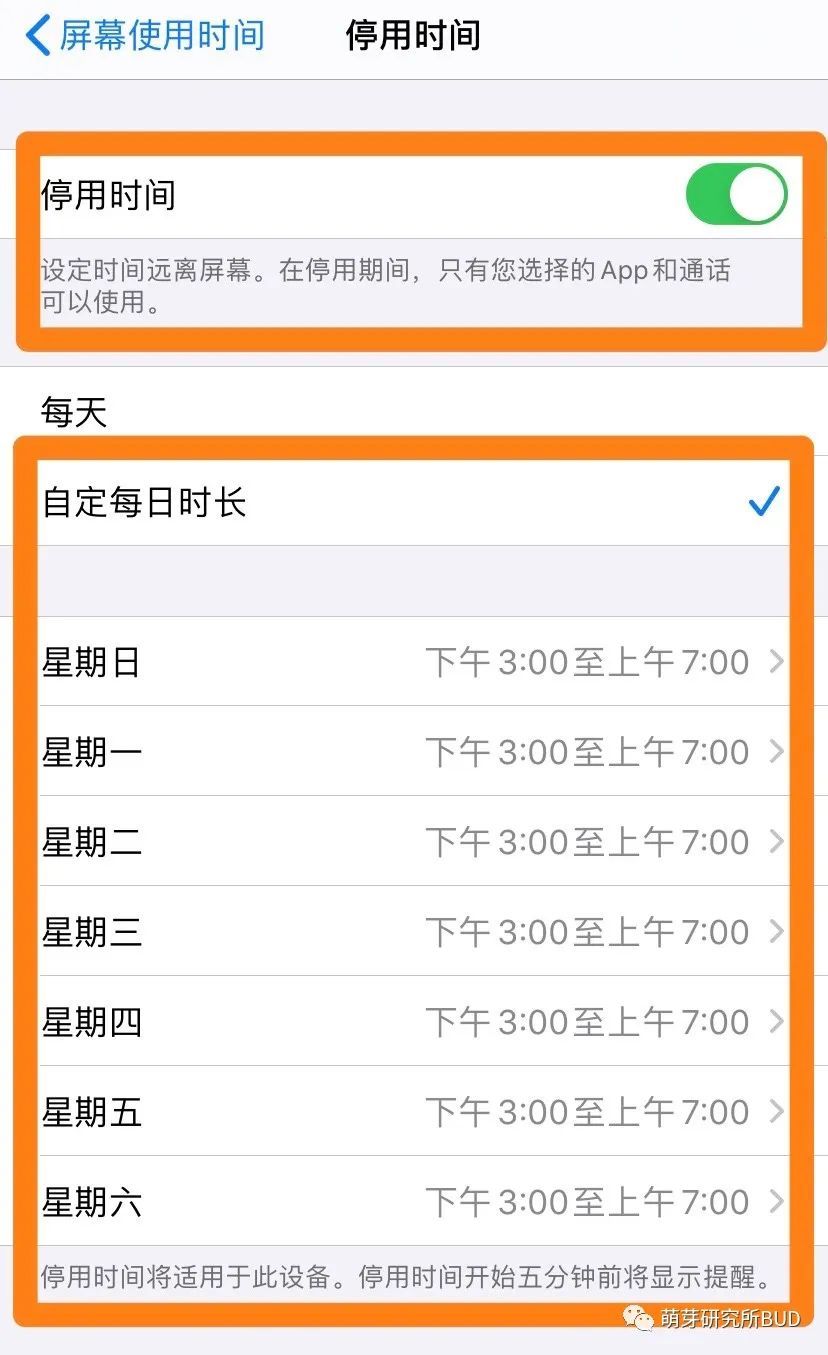Tap the chevron on the 星期五 row
The image size is (828, 1355).
click(x=776, y=1112)
